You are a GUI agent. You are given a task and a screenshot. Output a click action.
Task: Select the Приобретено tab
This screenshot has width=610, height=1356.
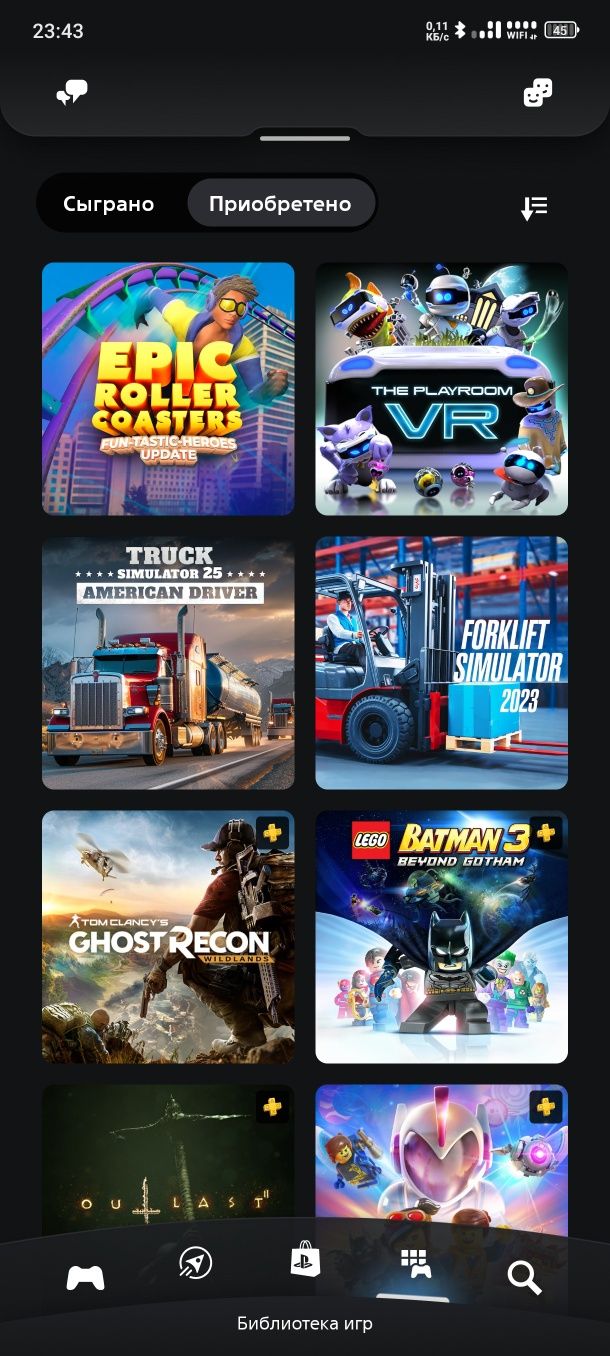pos(280,204)
